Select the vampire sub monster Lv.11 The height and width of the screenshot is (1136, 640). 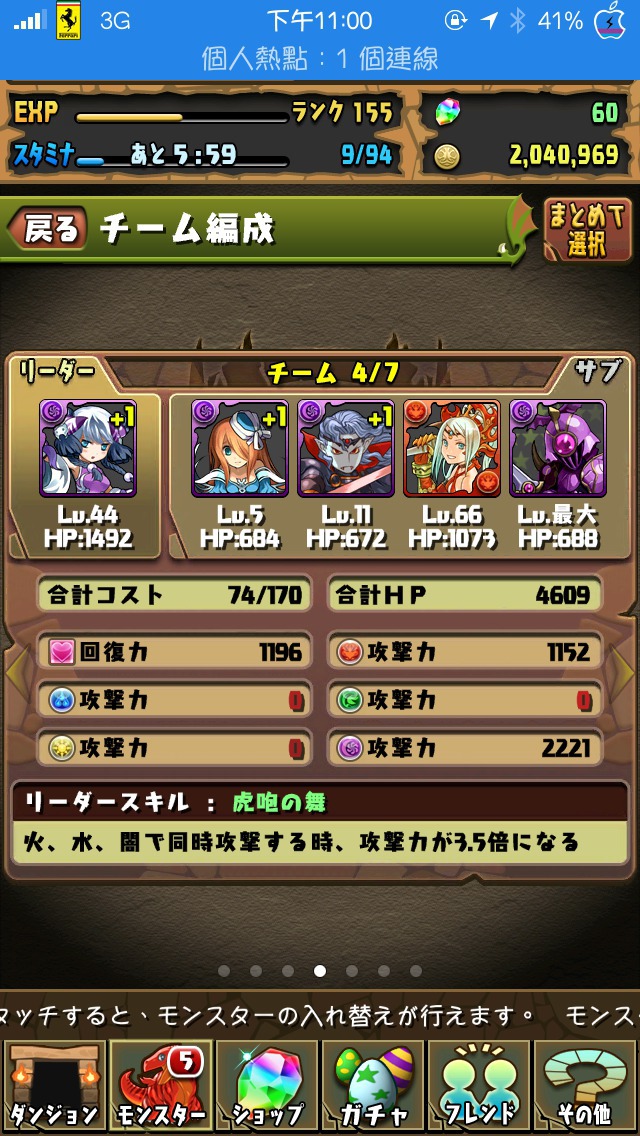[x=346, y=448]
